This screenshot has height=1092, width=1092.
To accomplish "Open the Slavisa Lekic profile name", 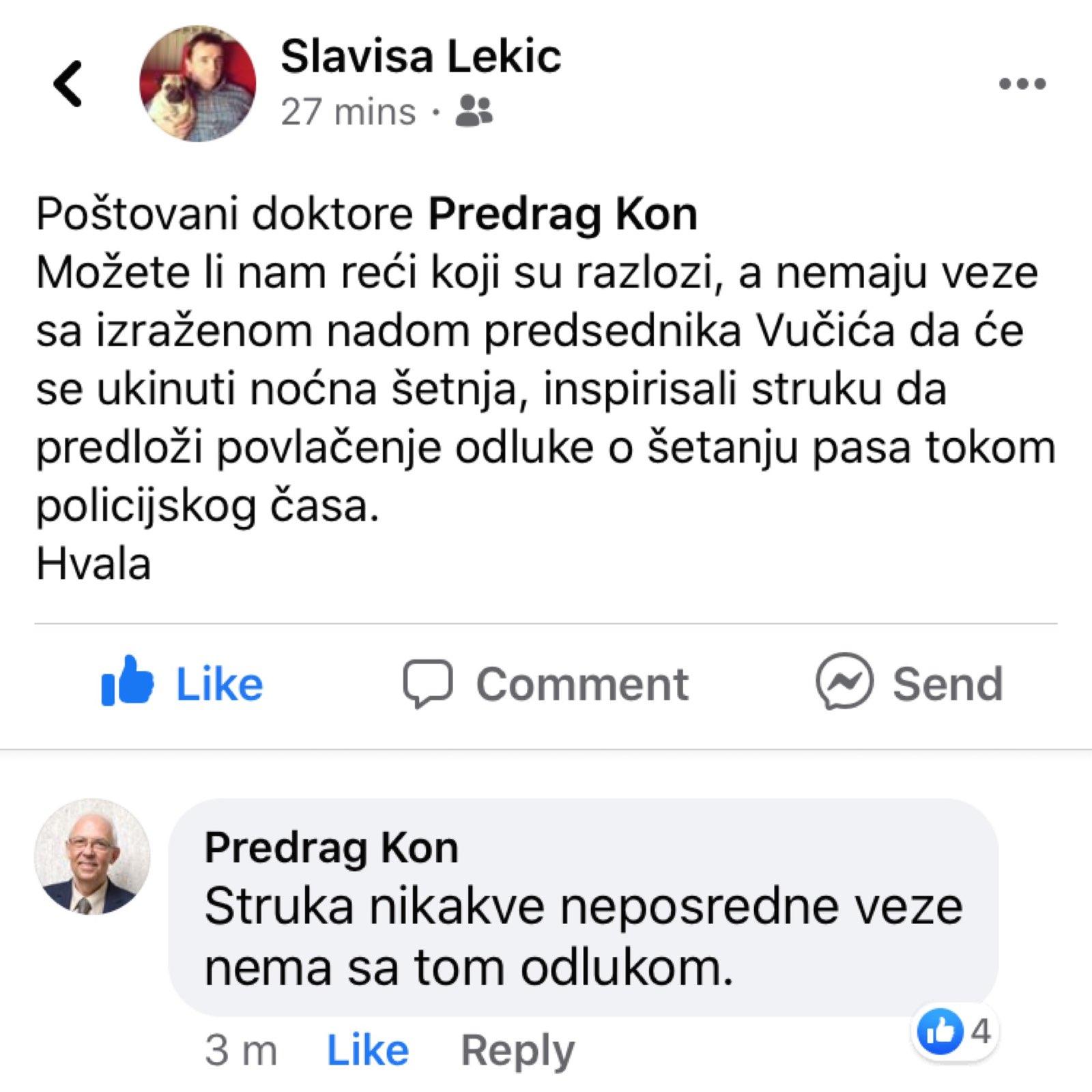I will pos(420,56).
